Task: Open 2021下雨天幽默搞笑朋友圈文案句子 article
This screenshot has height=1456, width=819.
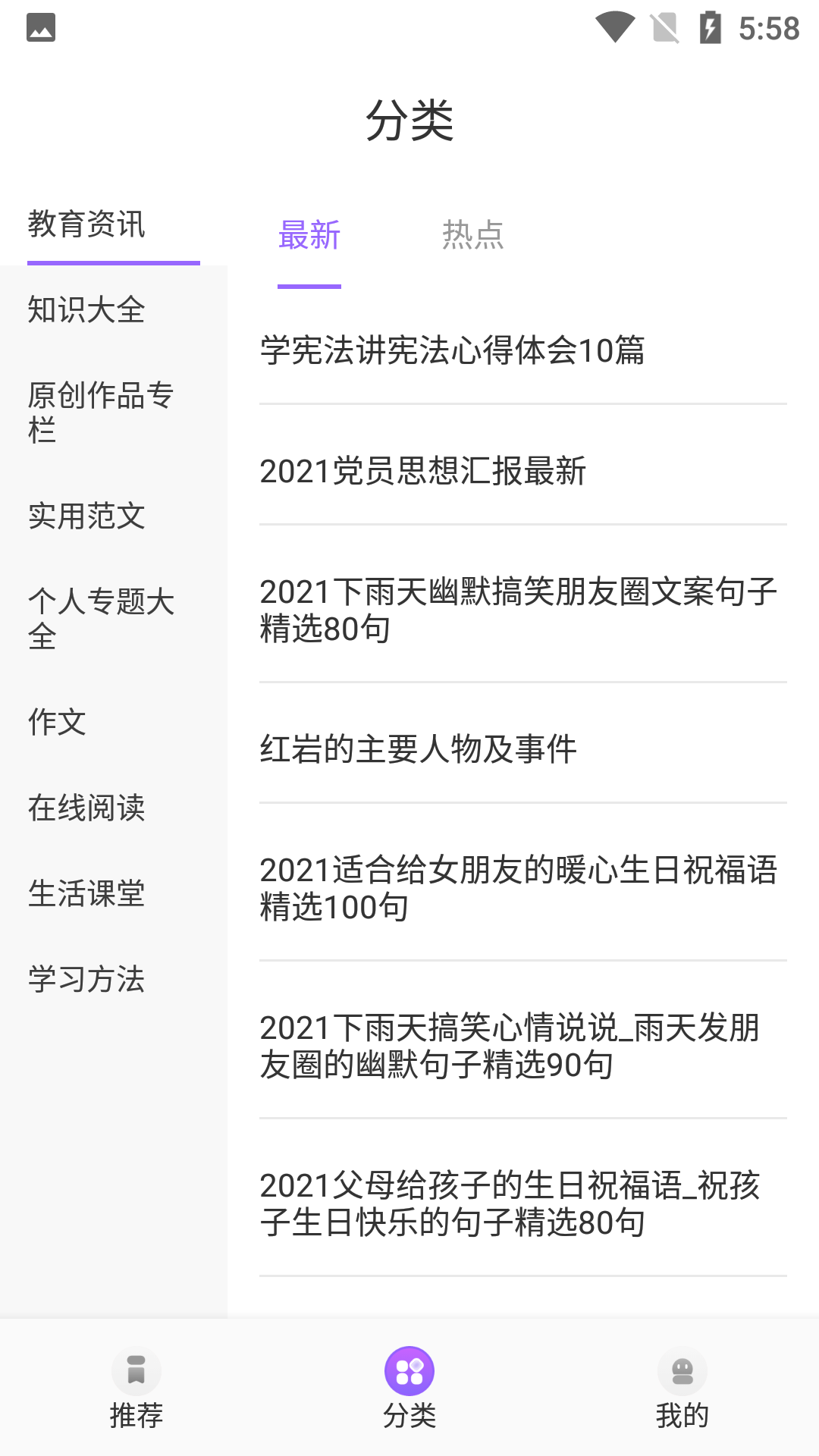Action: coord(523,610)
